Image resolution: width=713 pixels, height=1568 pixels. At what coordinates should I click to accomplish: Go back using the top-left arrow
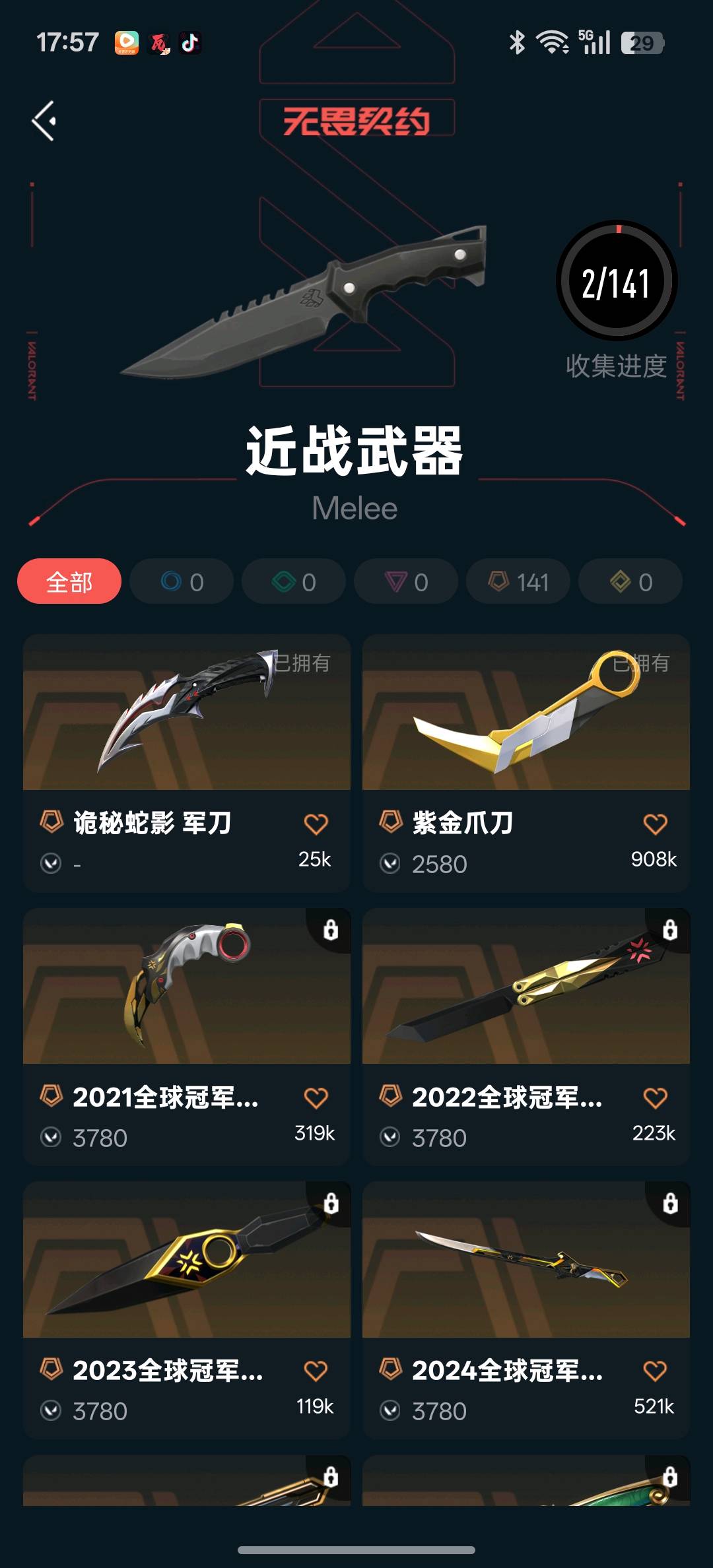[44, 121]
